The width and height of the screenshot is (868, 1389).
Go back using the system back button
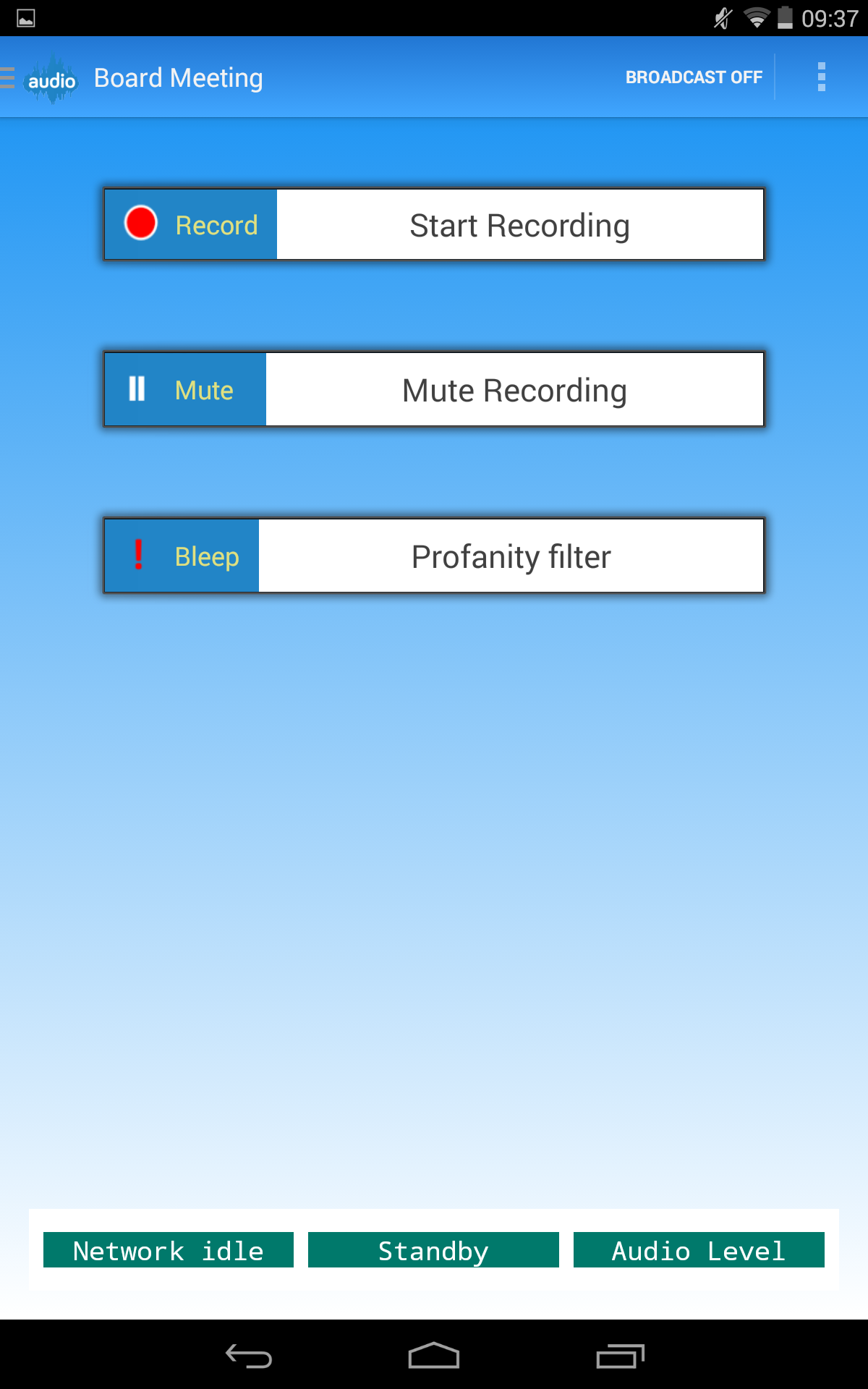[248, 1356]
